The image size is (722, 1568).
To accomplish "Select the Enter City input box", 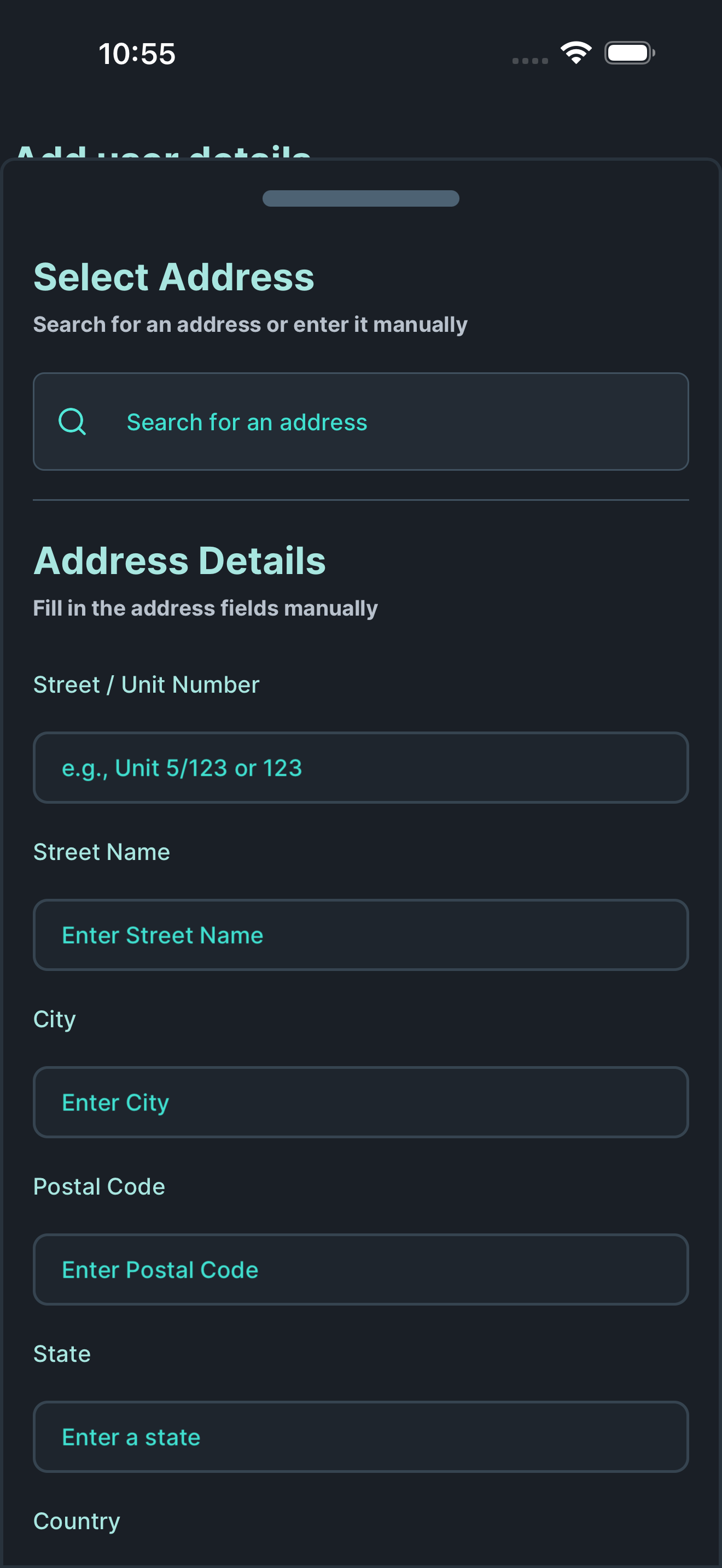I will coord(360,1102).
